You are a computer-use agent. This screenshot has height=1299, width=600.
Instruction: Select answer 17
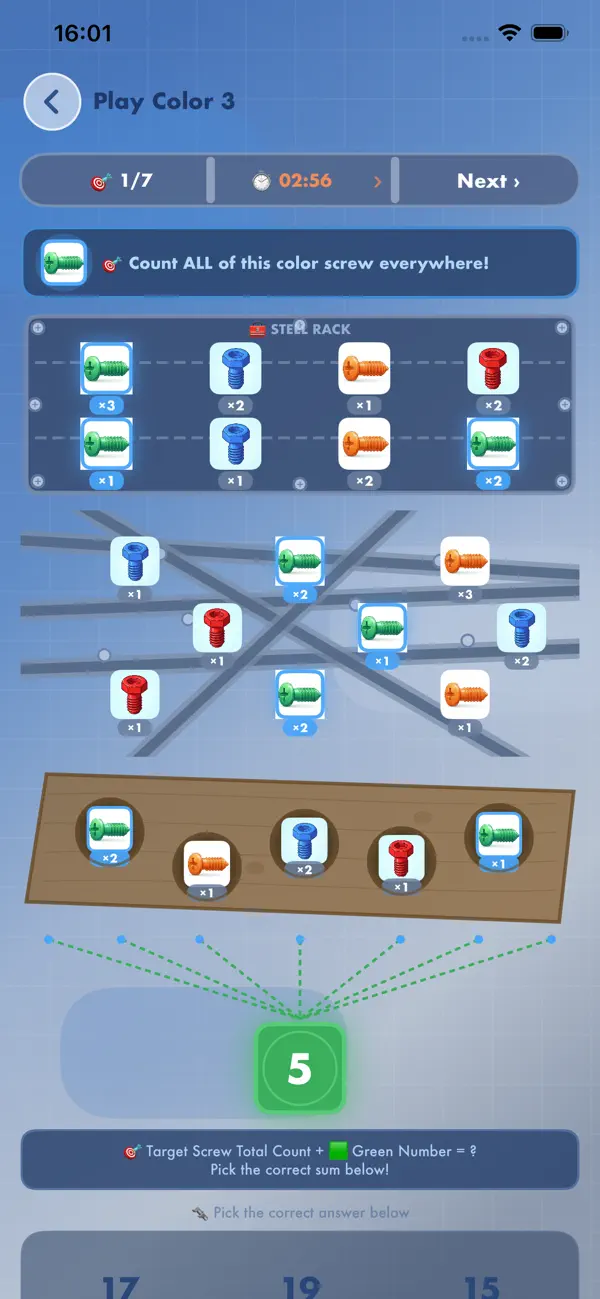(120, 1284)
